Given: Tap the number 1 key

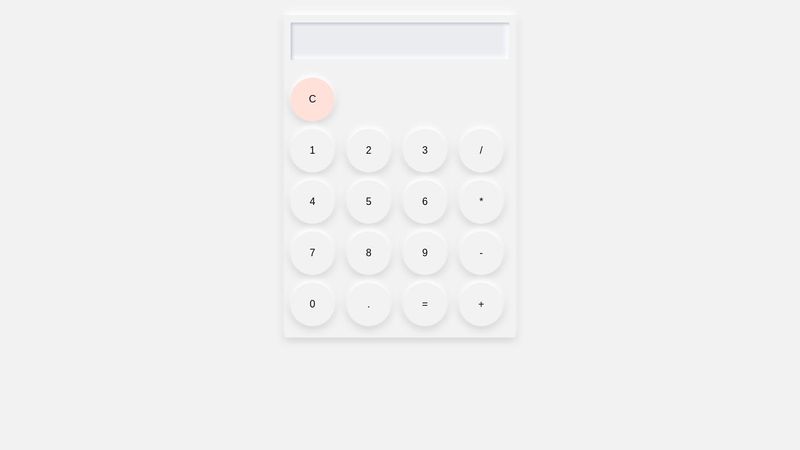Looking at the screenshot, I should point(312,150).
